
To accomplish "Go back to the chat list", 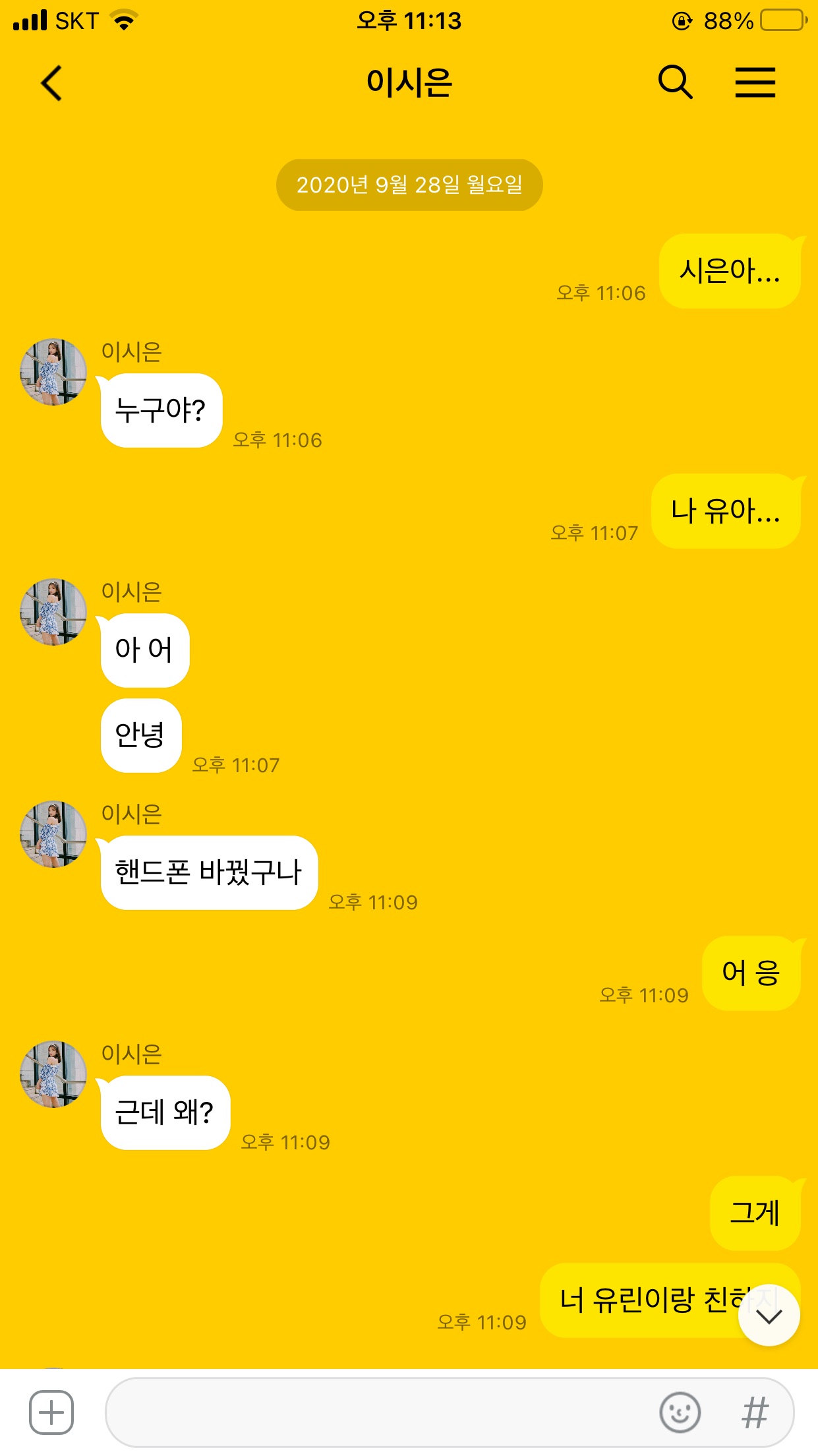I will coord(51,83).
